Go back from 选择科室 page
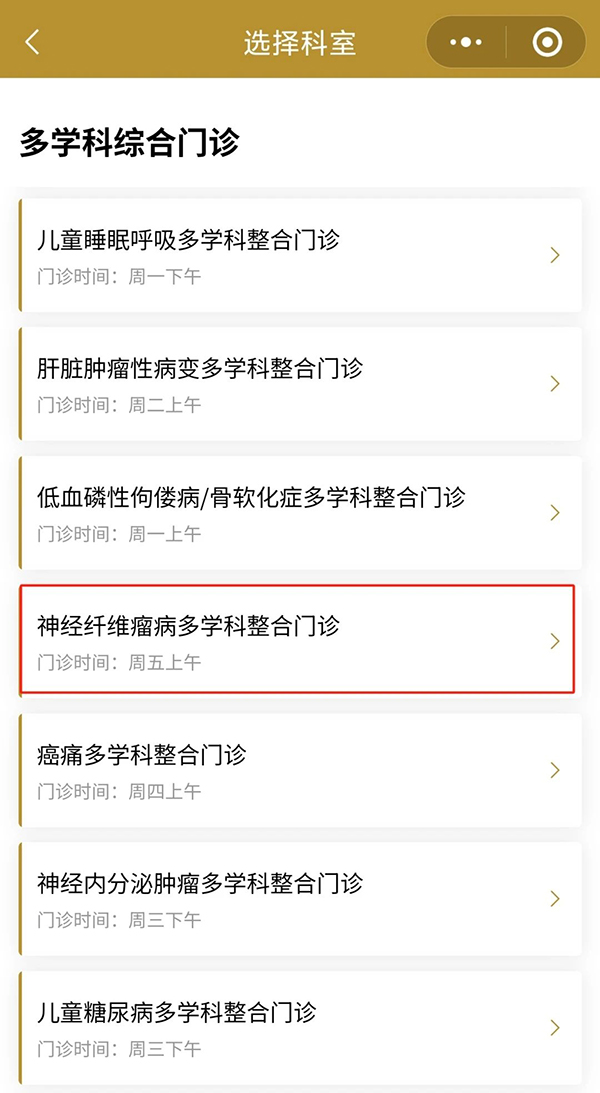 [32, 42]
